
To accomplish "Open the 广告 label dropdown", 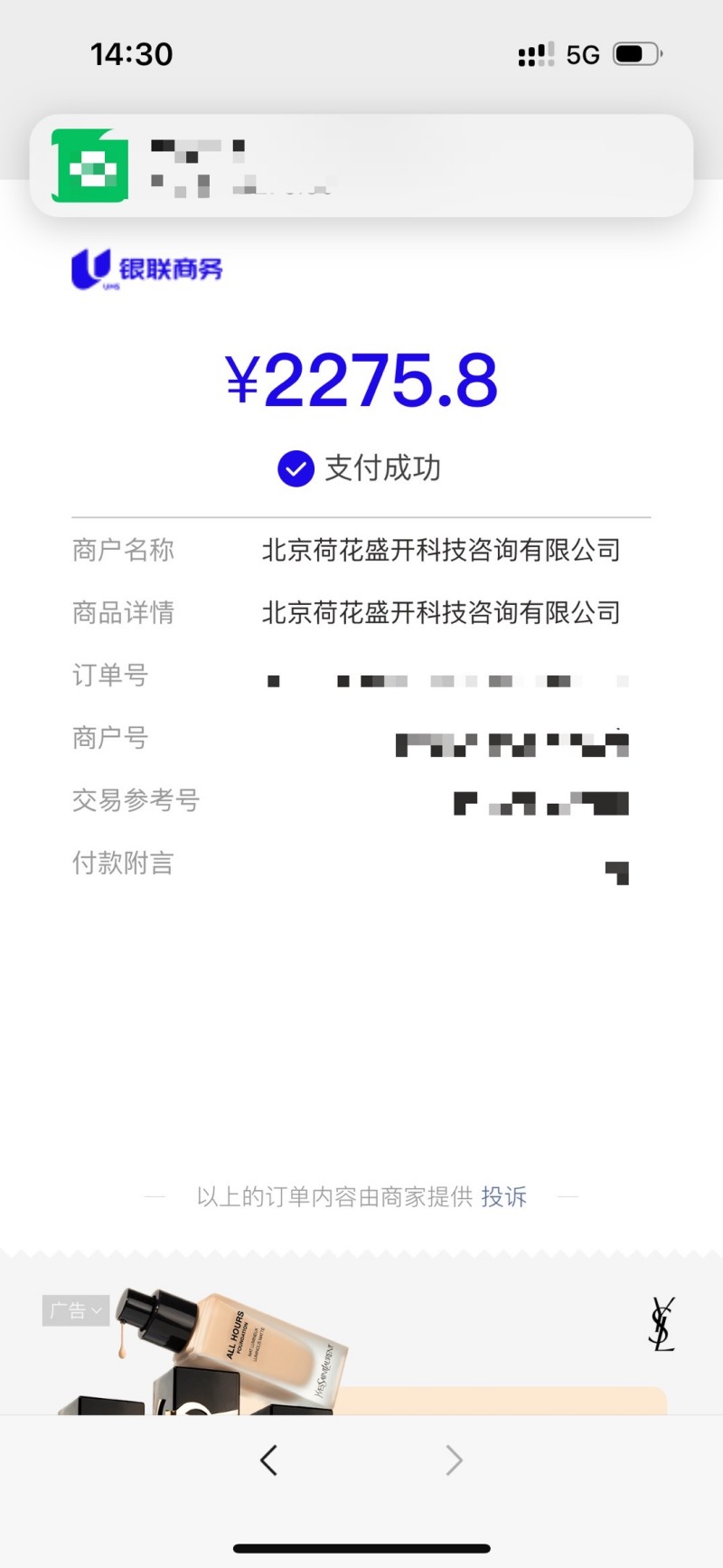I will coord(75,1310).
